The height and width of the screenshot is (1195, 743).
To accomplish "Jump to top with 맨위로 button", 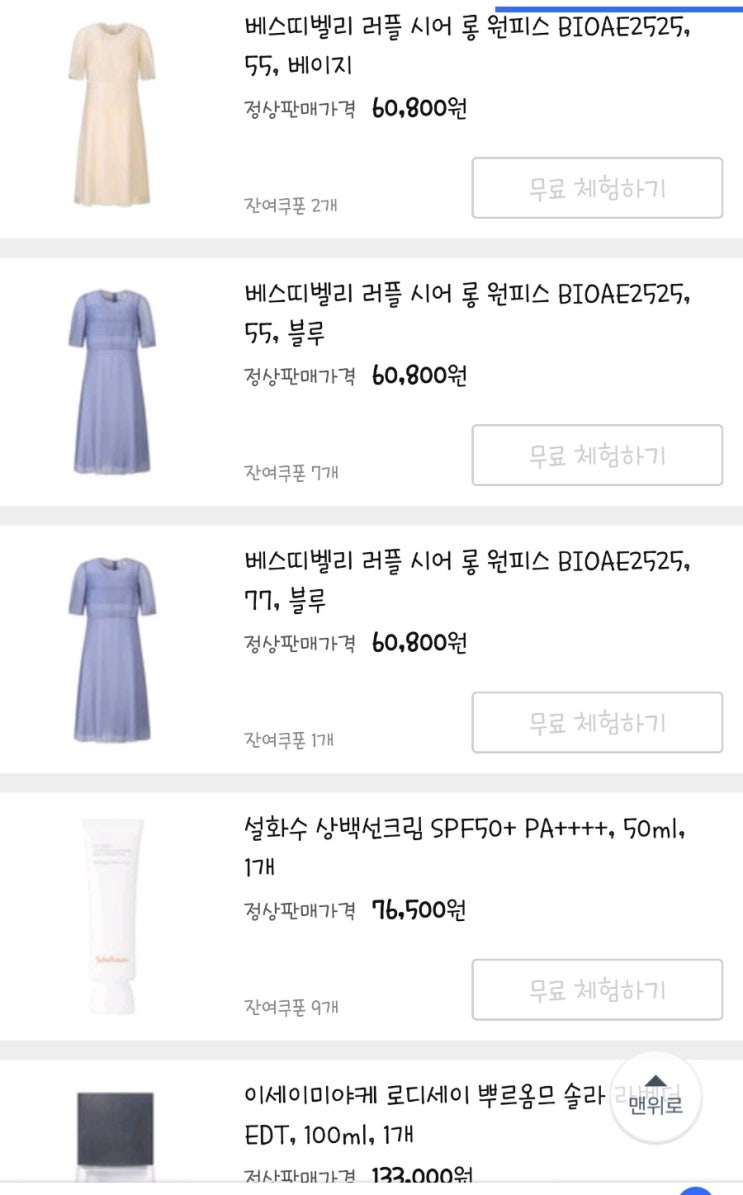I will pyautogui.click(x=655, y=1097).
